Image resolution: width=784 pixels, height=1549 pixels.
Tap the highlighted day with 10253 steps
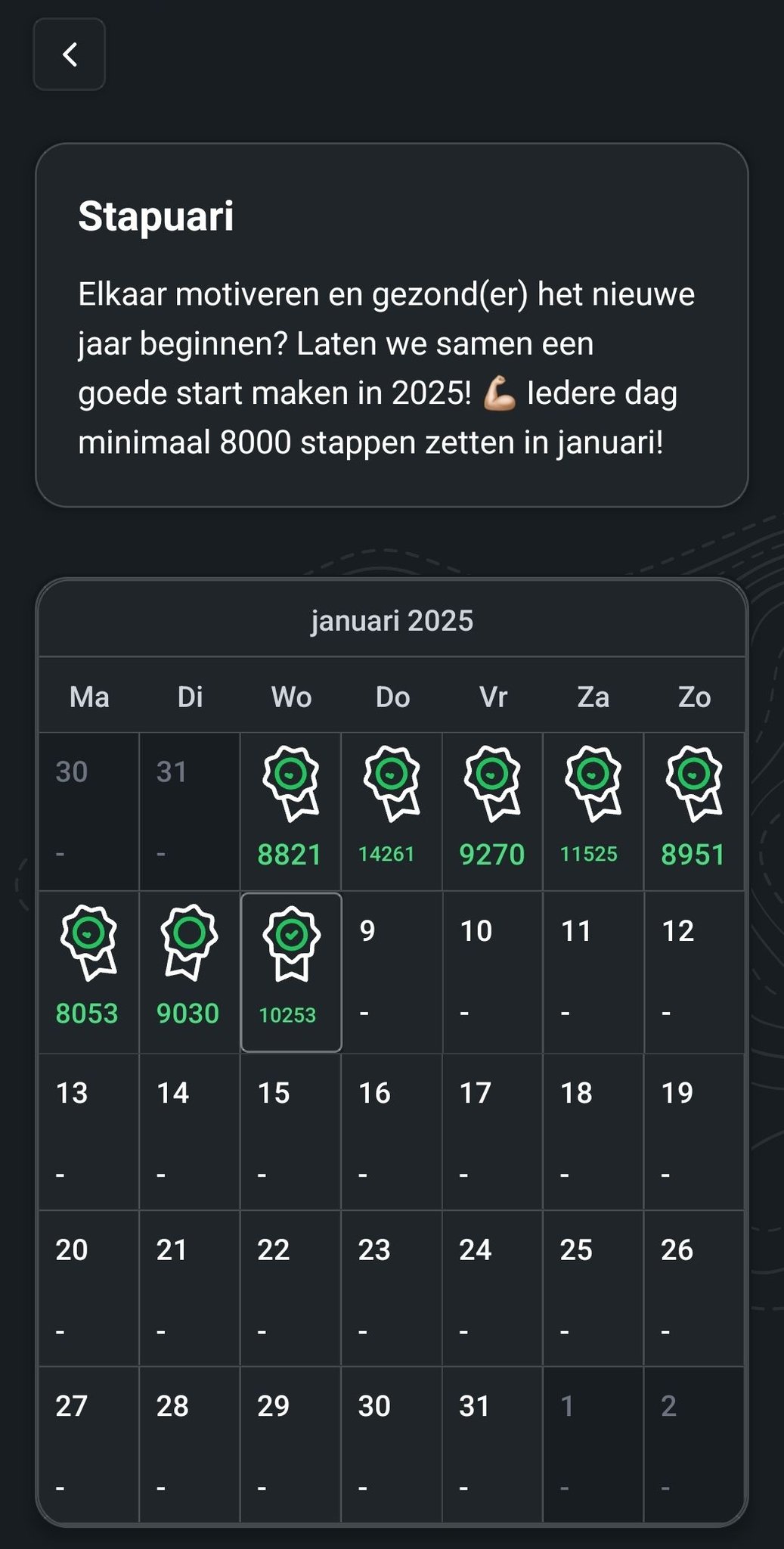tap(291, 972)
